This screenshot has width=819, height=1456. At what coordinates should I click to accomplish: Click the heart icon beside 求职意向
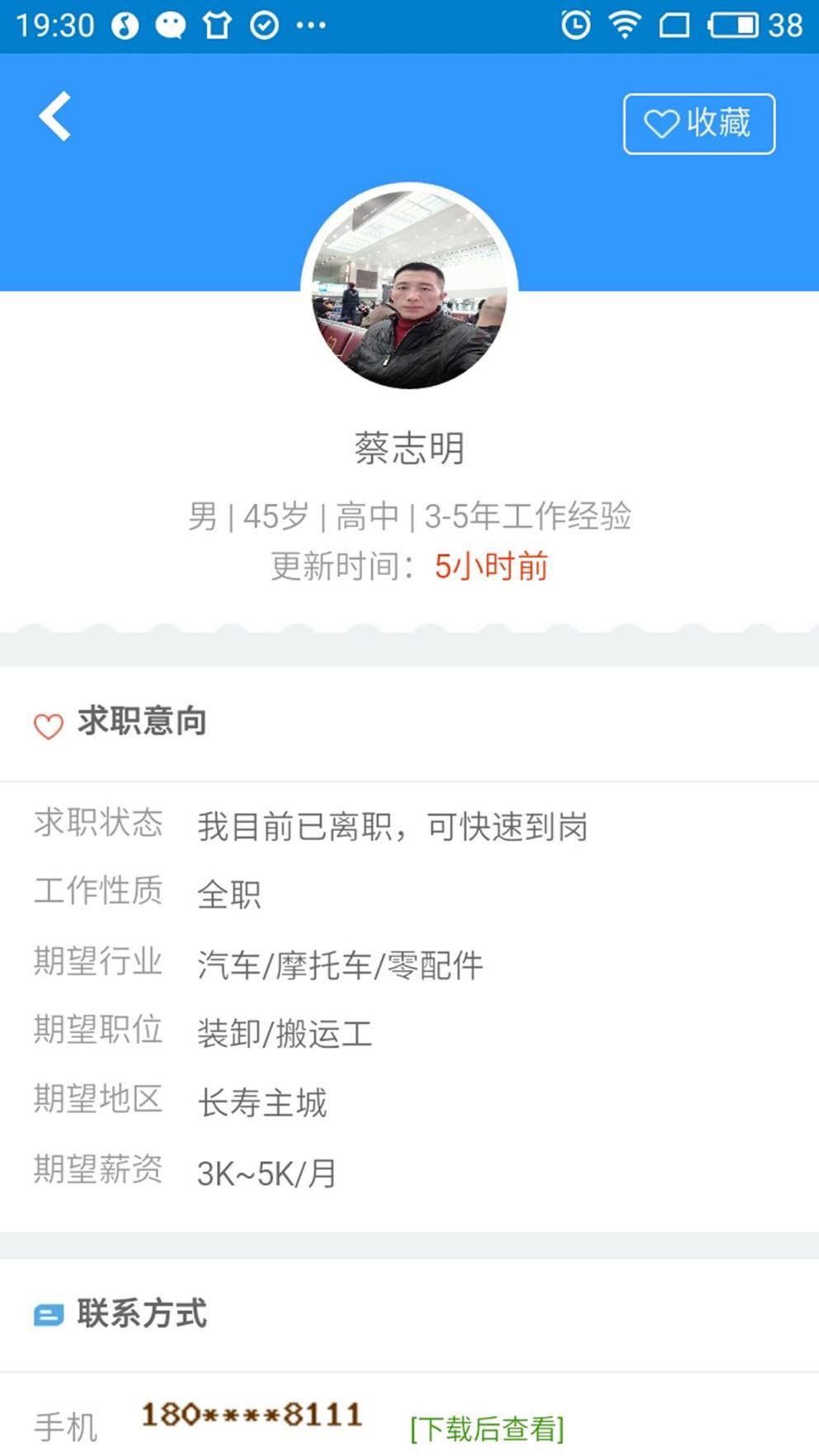[x=48, y=726]
